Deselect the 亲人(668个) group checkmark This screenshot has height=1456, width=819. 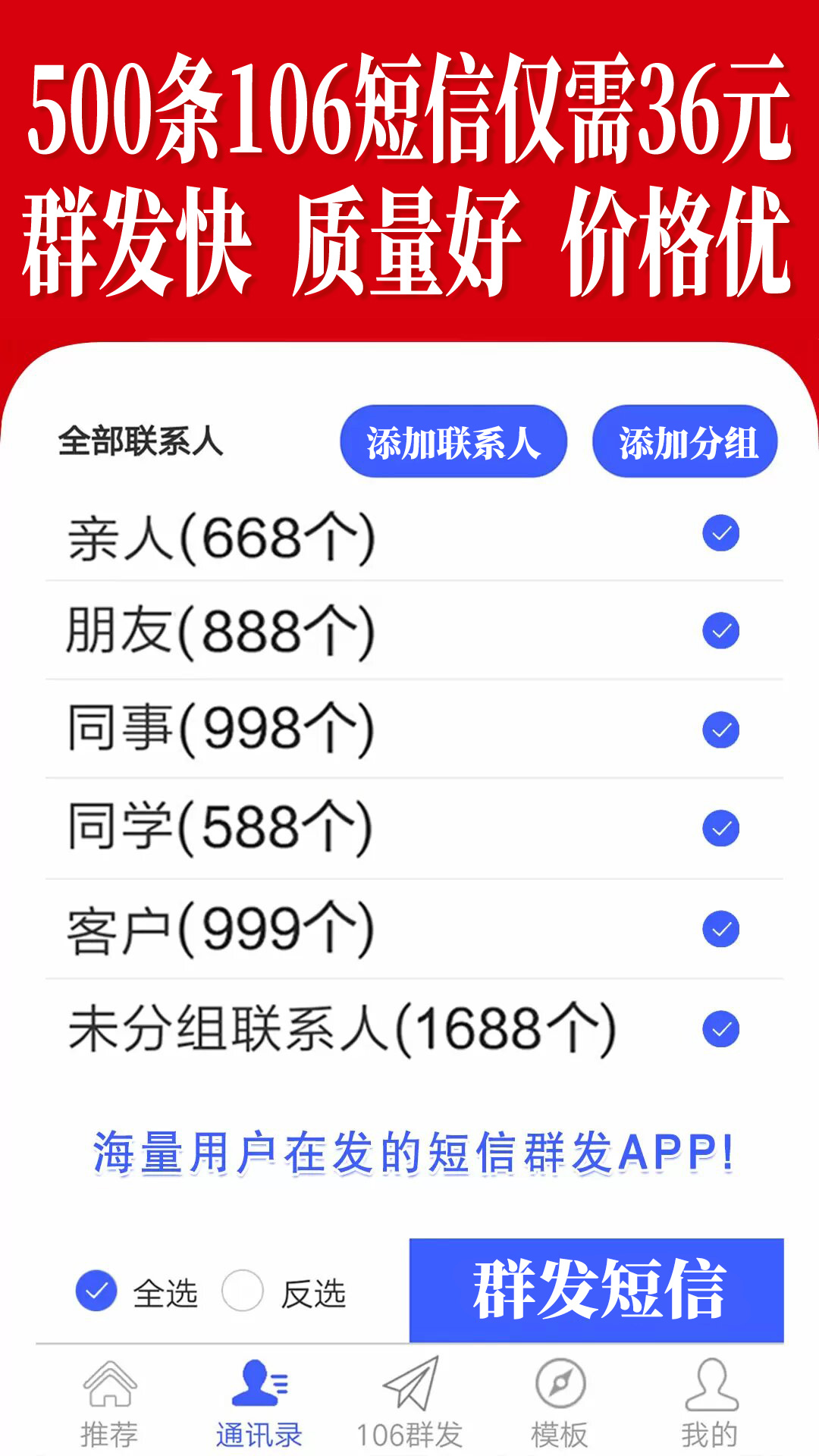pos(720,532)
